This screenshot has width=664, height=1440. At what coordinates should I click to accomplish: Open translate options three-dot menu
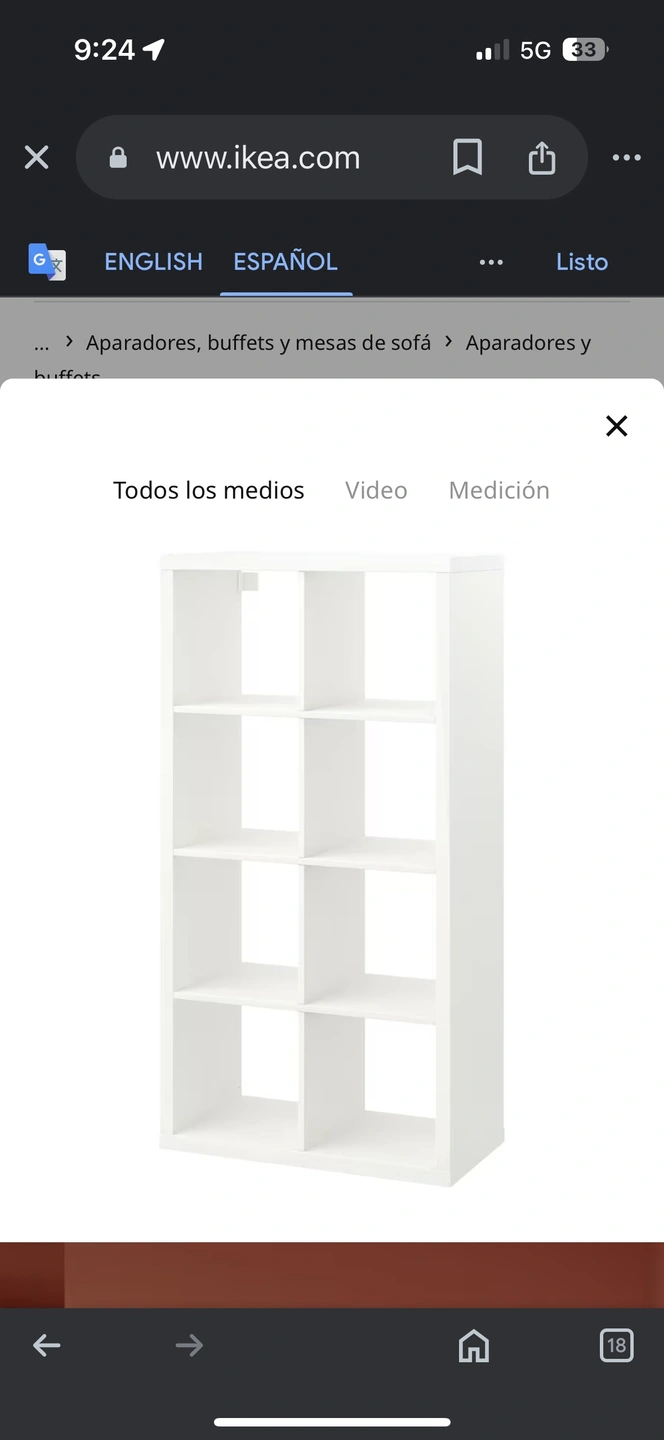pos(491,262)
